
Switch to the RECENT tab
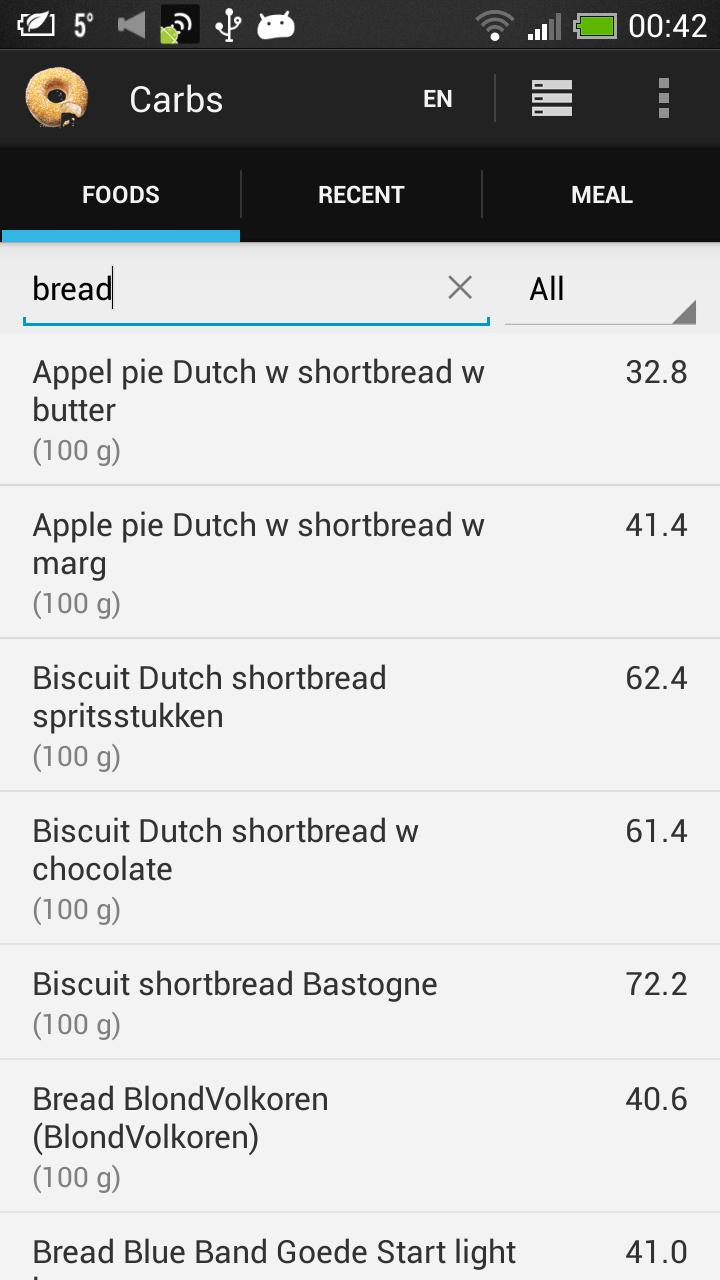[361, 194]
